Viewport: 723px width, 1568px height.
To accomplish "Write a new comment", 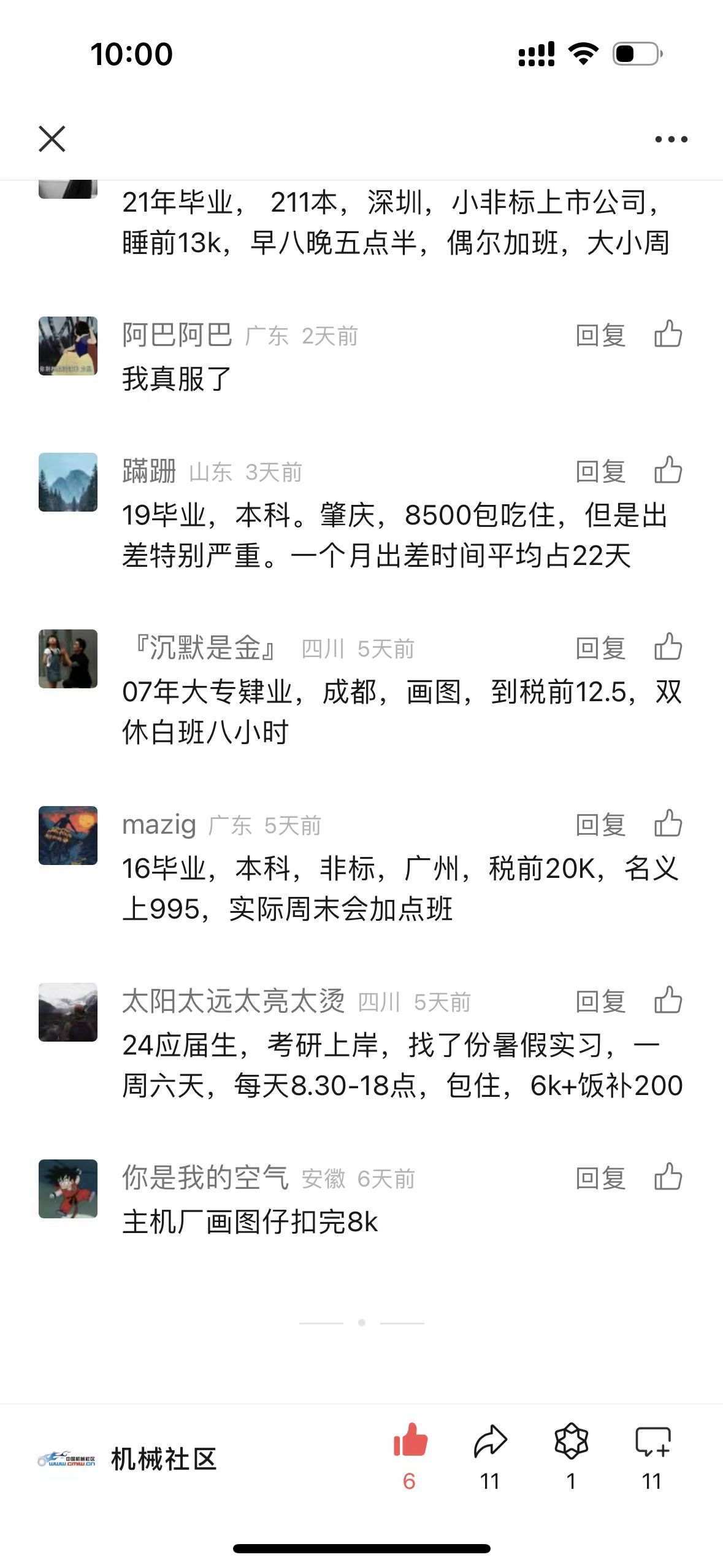I will (652, 1442).
